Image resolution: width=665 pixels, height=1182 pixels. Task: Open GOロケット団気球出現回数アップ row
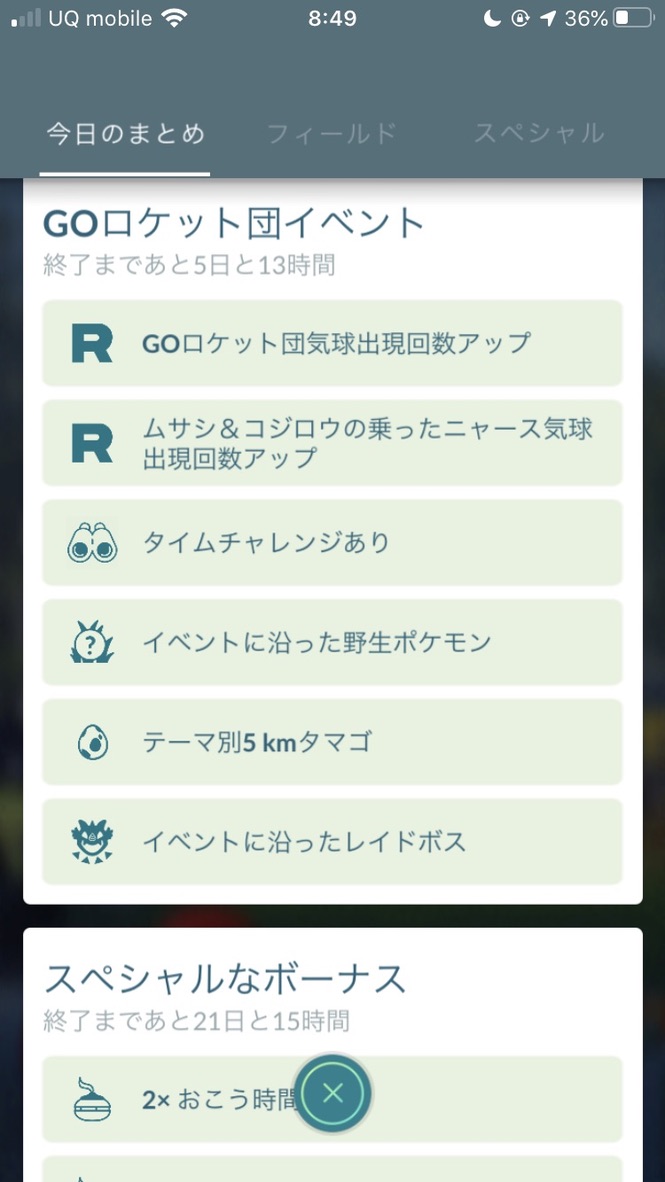click(332, 343)
